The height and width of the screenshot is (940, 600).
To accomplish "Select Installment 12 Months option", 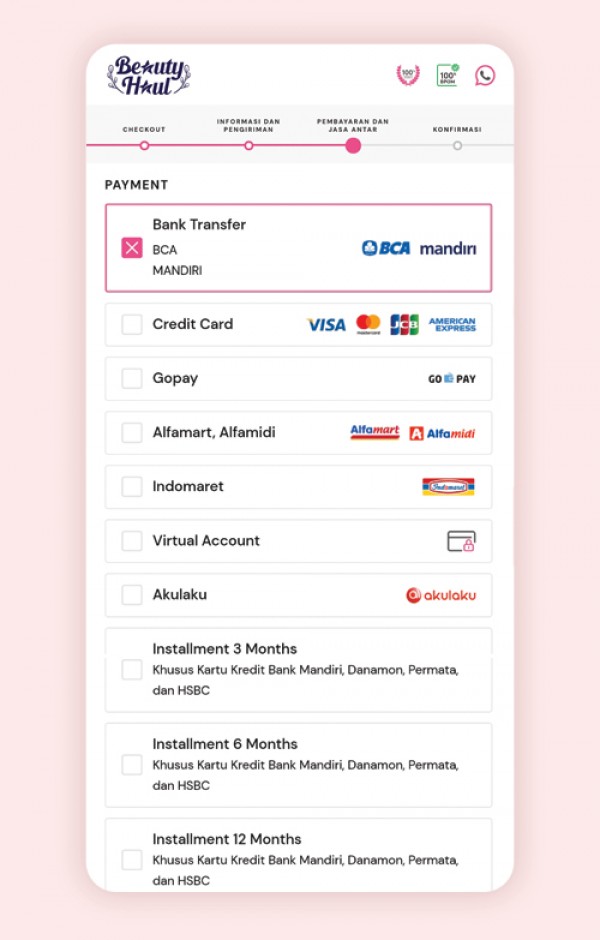I will pos(132,859).
